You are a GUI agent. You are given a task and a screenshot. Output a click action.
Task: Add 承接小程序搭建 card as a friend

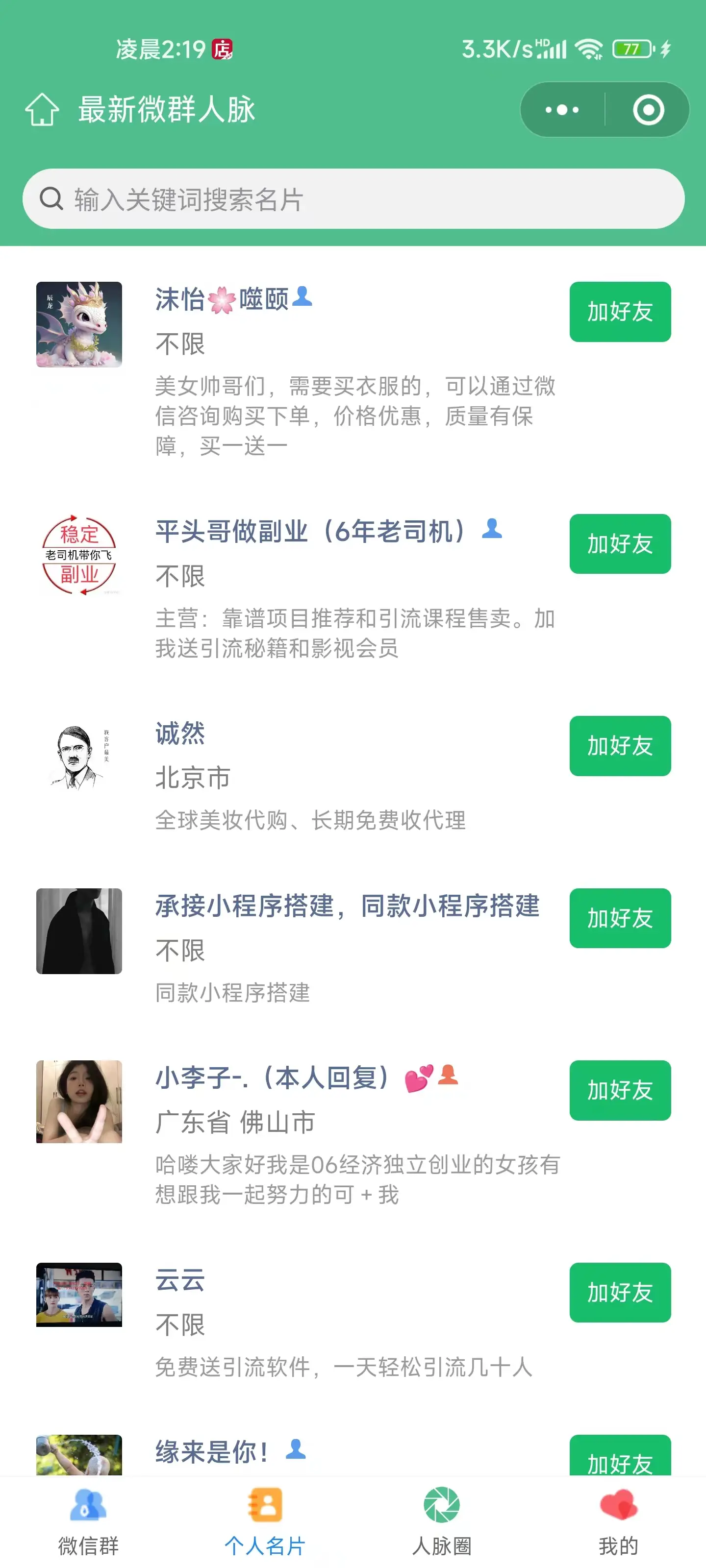620,918
